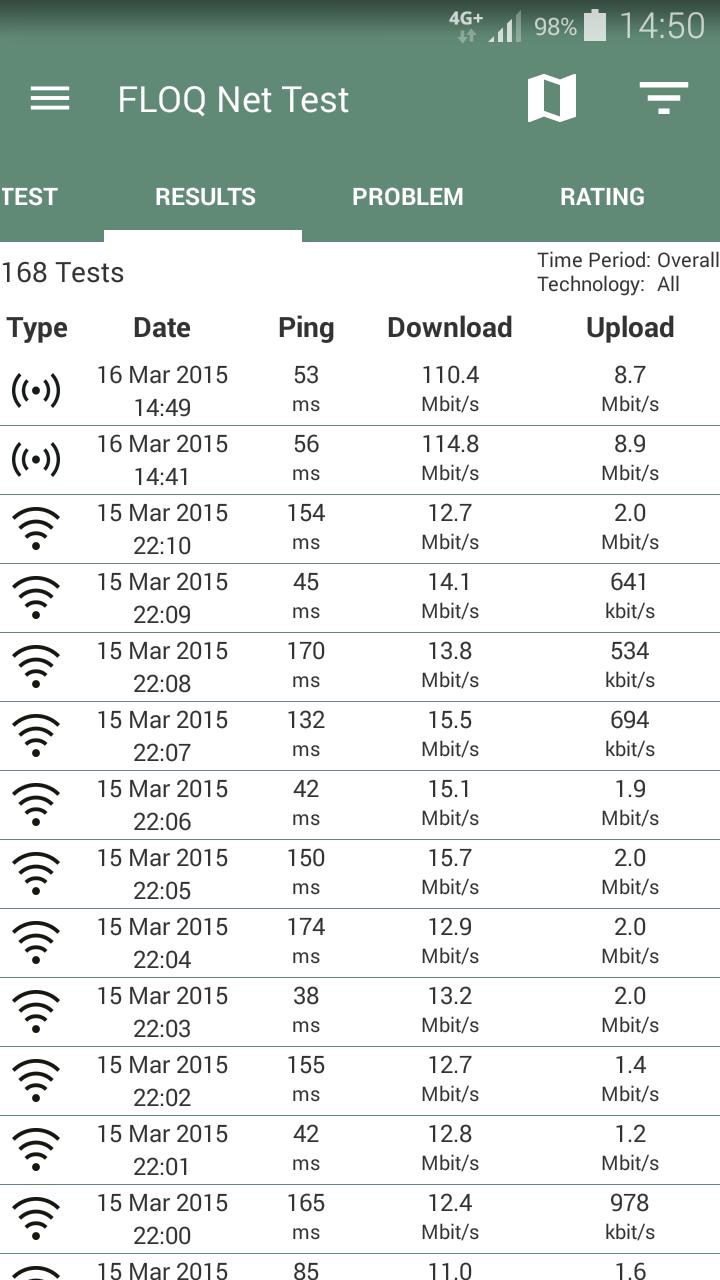Tap the cellular icon on the 14:41 result
This screenshot has width=720, height=1280.
[37, 458]
